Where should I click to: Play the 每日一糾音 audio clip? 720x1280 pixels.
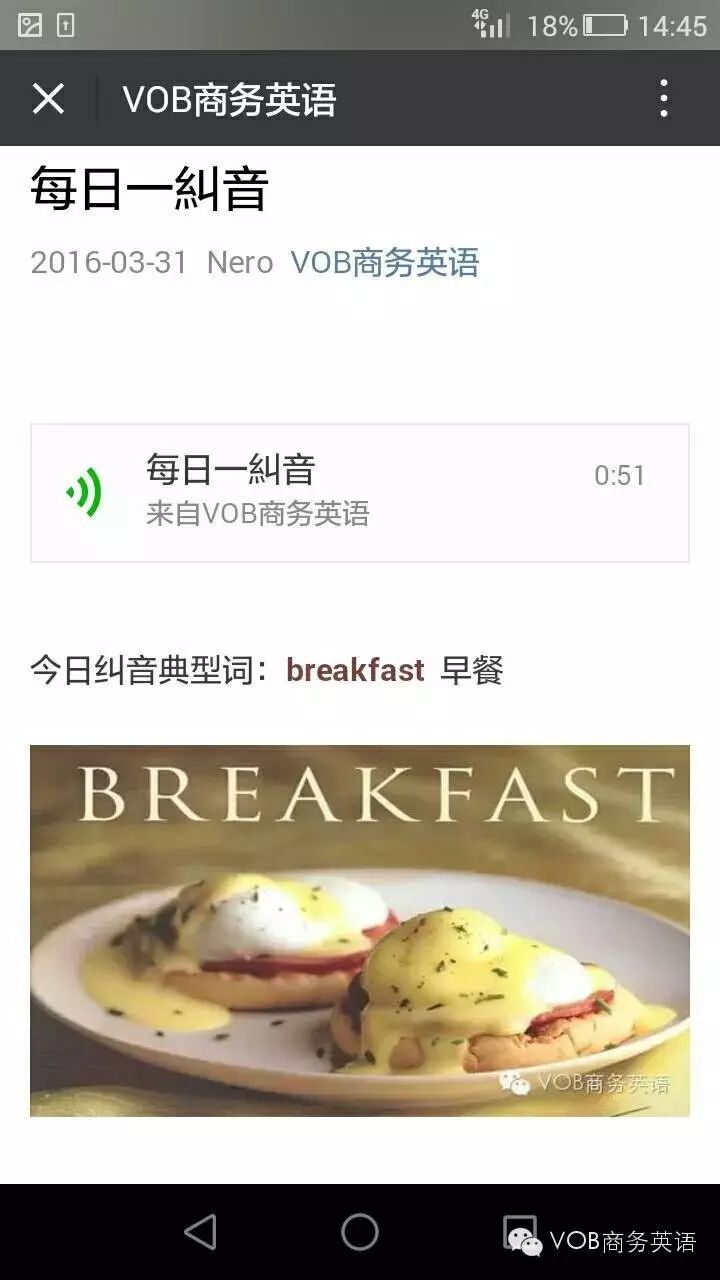[x=86, y=492]
